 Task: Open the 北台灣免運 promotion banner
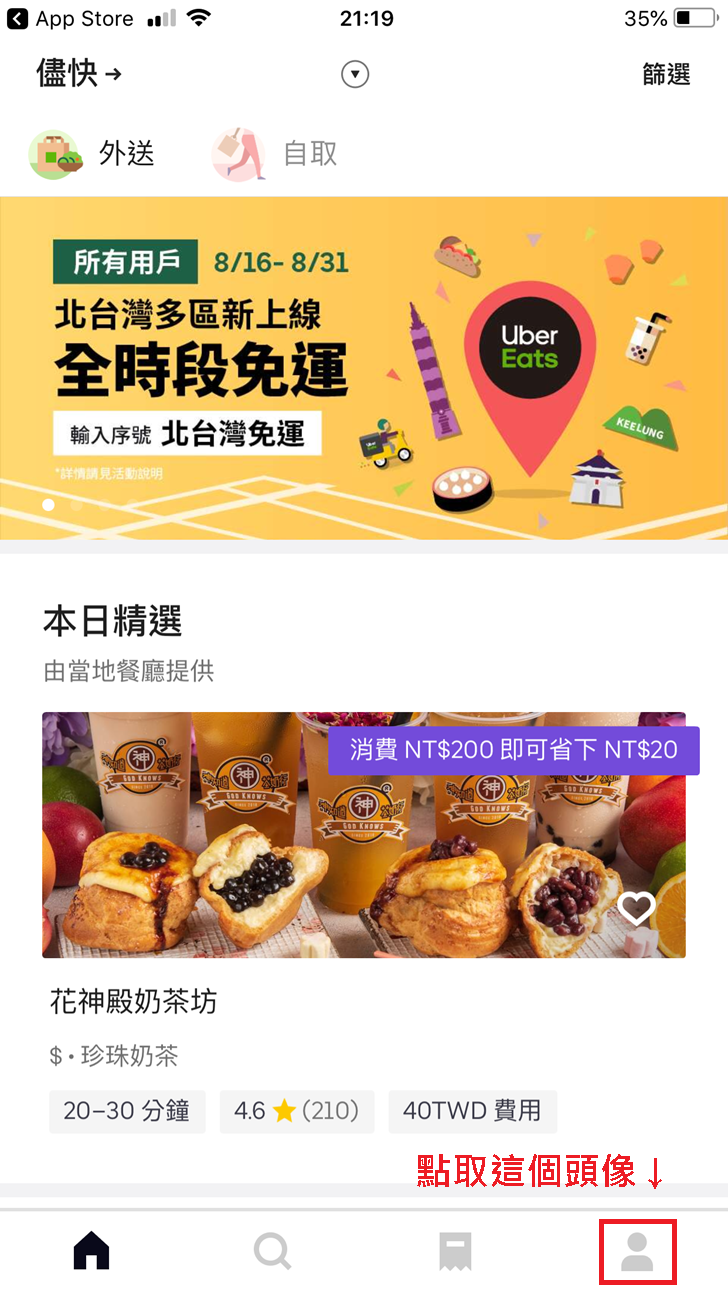364,368
